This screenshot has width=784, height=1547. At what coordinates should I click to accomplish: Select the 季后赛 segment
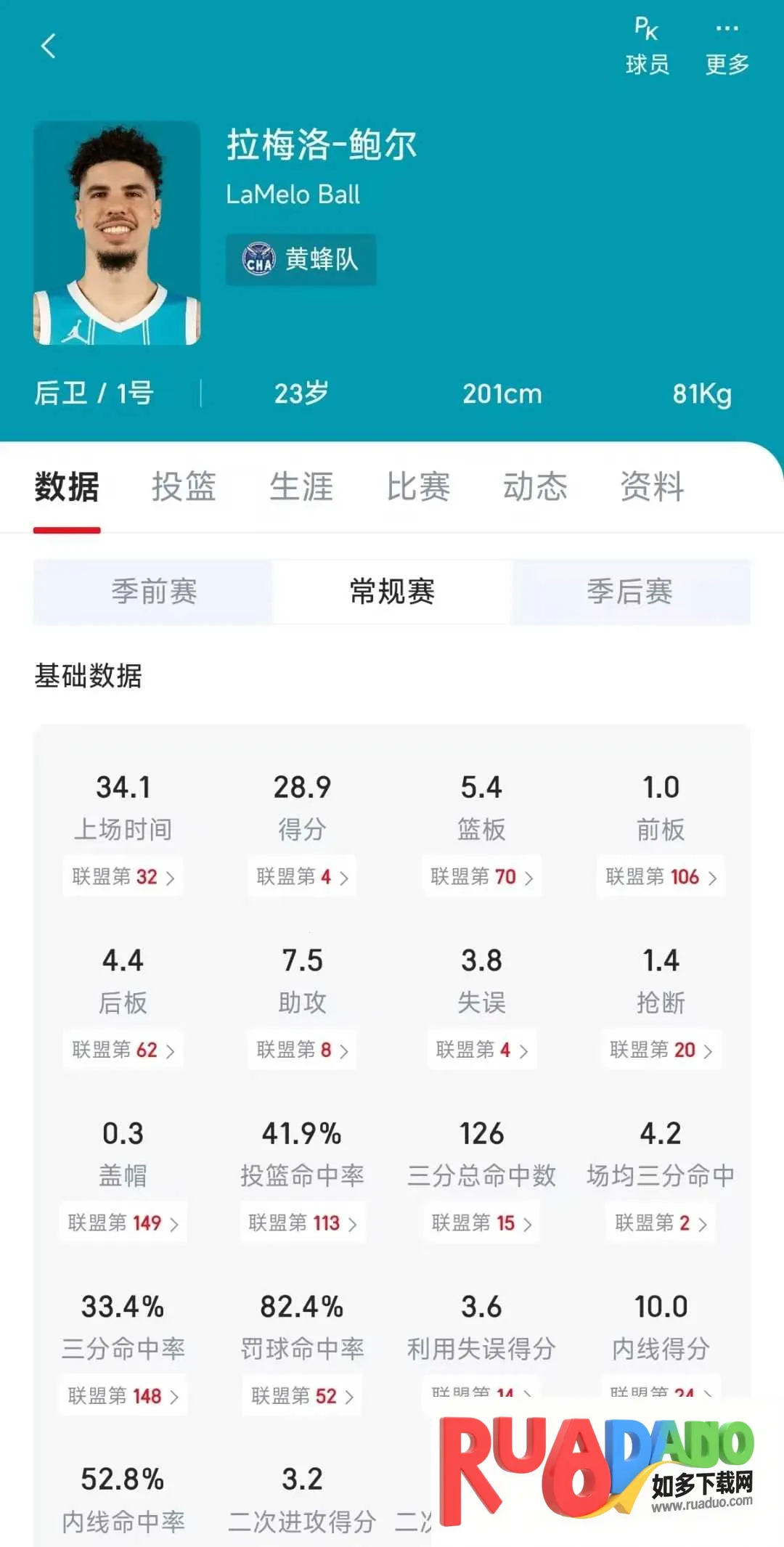point(630,592)
